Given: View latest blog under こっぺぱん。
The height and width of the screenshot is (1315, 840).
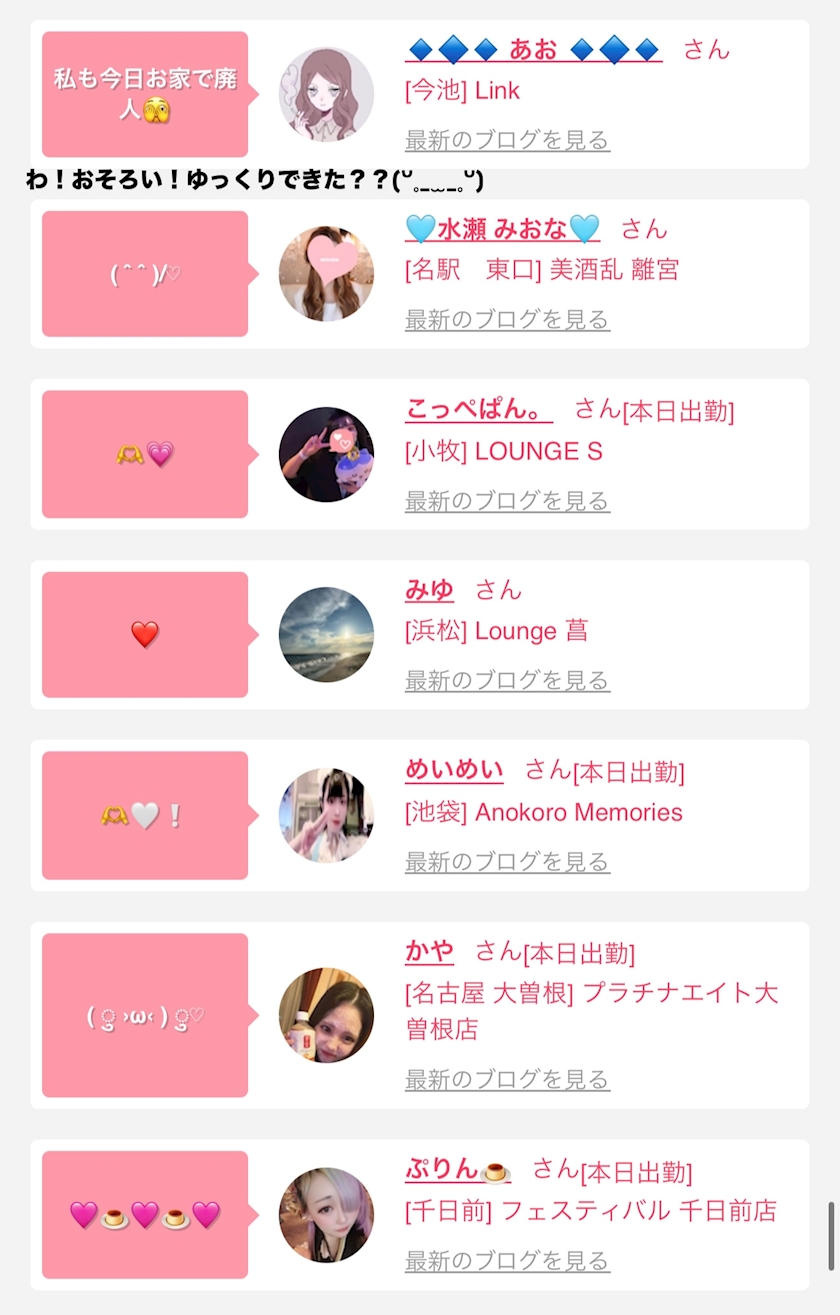Looking at the screenshot, I should [507, 501].
